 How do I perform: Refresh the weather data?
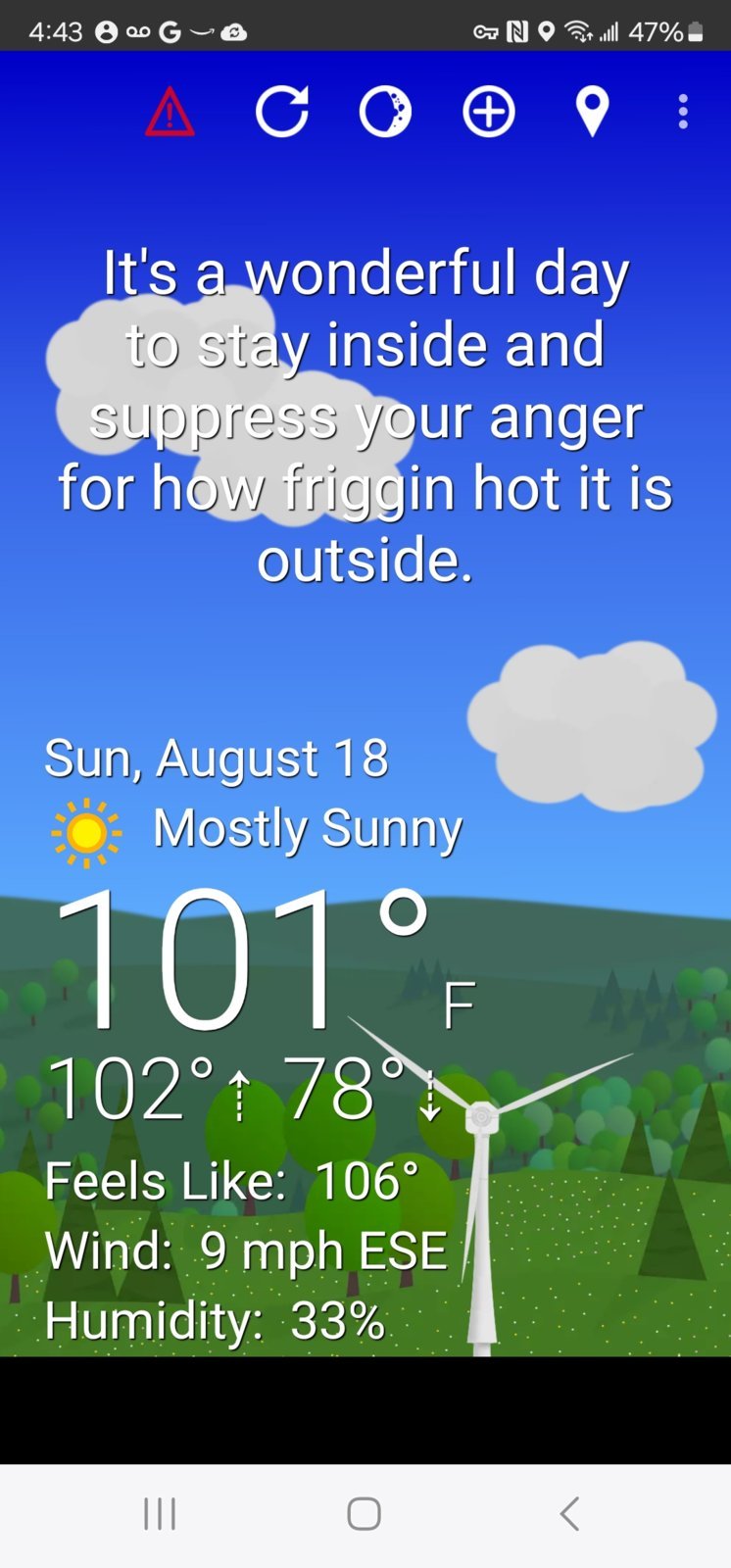point(282,111)
